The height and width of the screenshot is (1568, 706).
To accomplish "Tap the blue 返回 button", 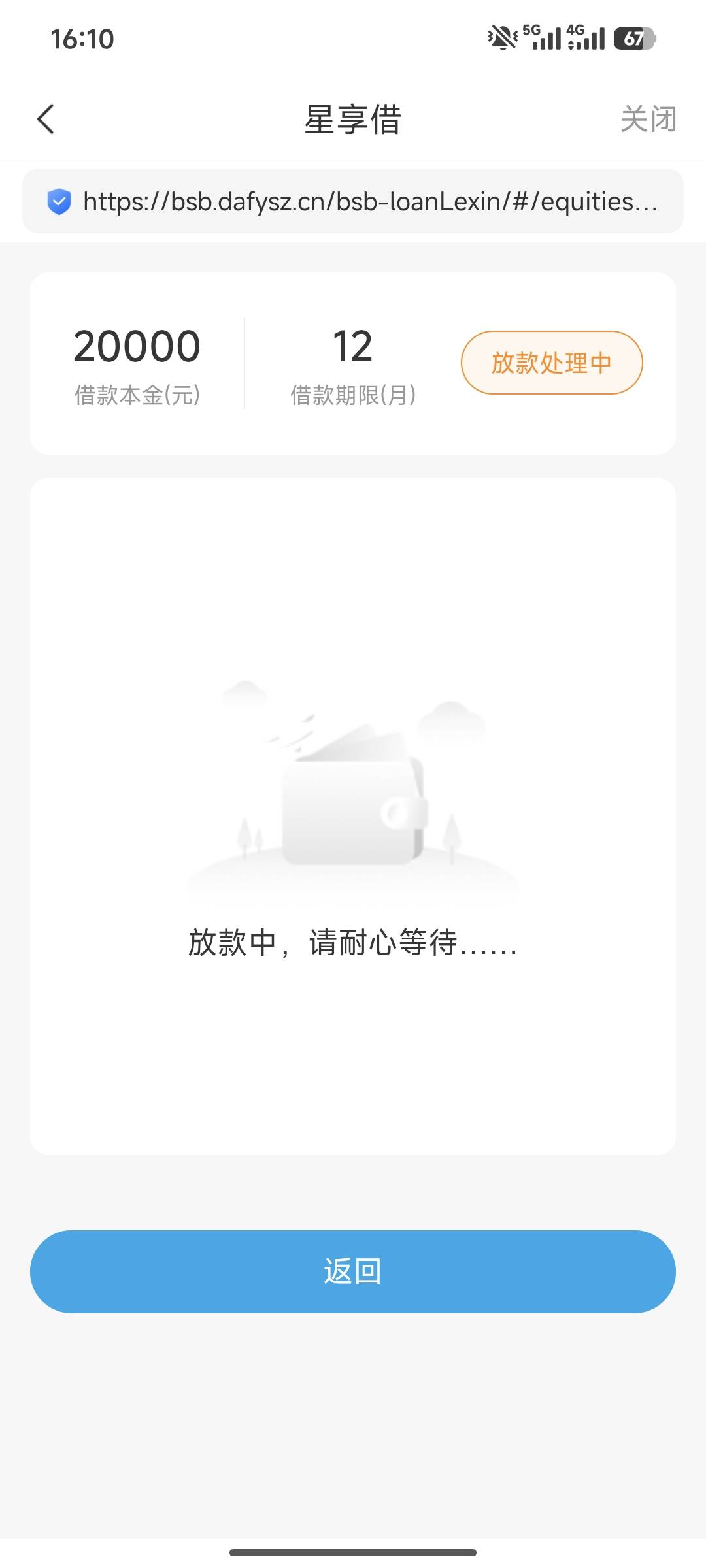I will [353, 1271].
